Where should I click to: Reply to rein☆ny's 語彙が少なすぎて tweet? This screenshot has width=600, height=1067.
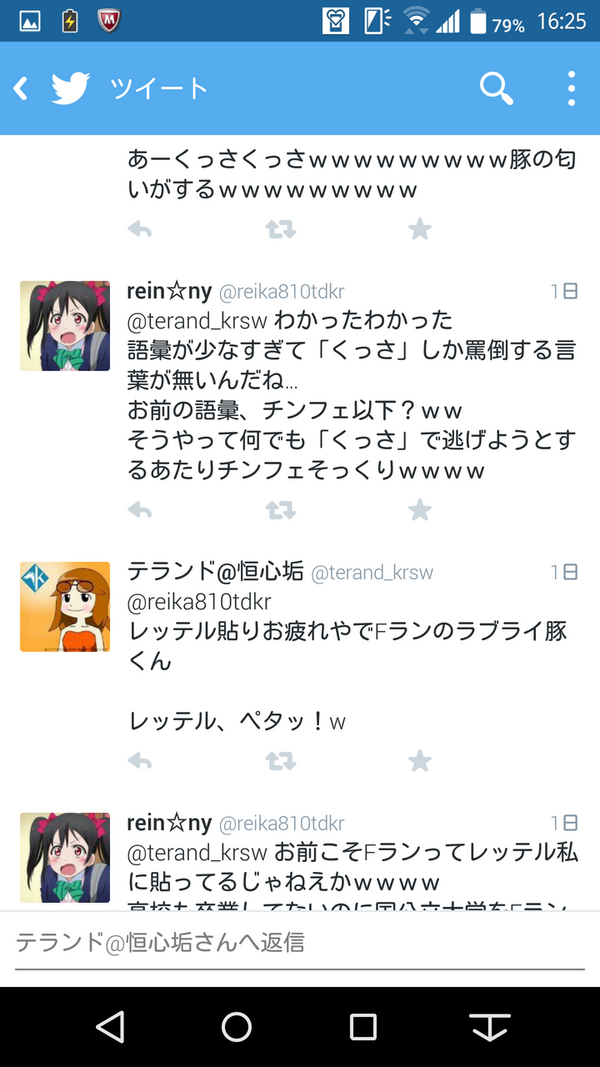coord(139,510)
